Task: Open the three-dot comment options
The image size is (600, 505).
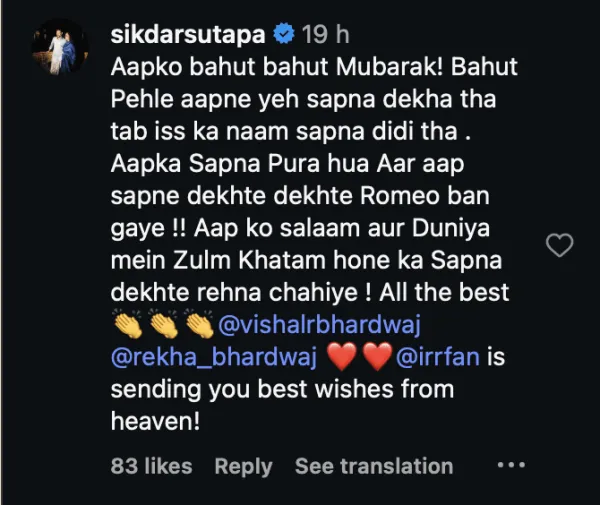Action: pyautogui.click(x=511, y=465)
